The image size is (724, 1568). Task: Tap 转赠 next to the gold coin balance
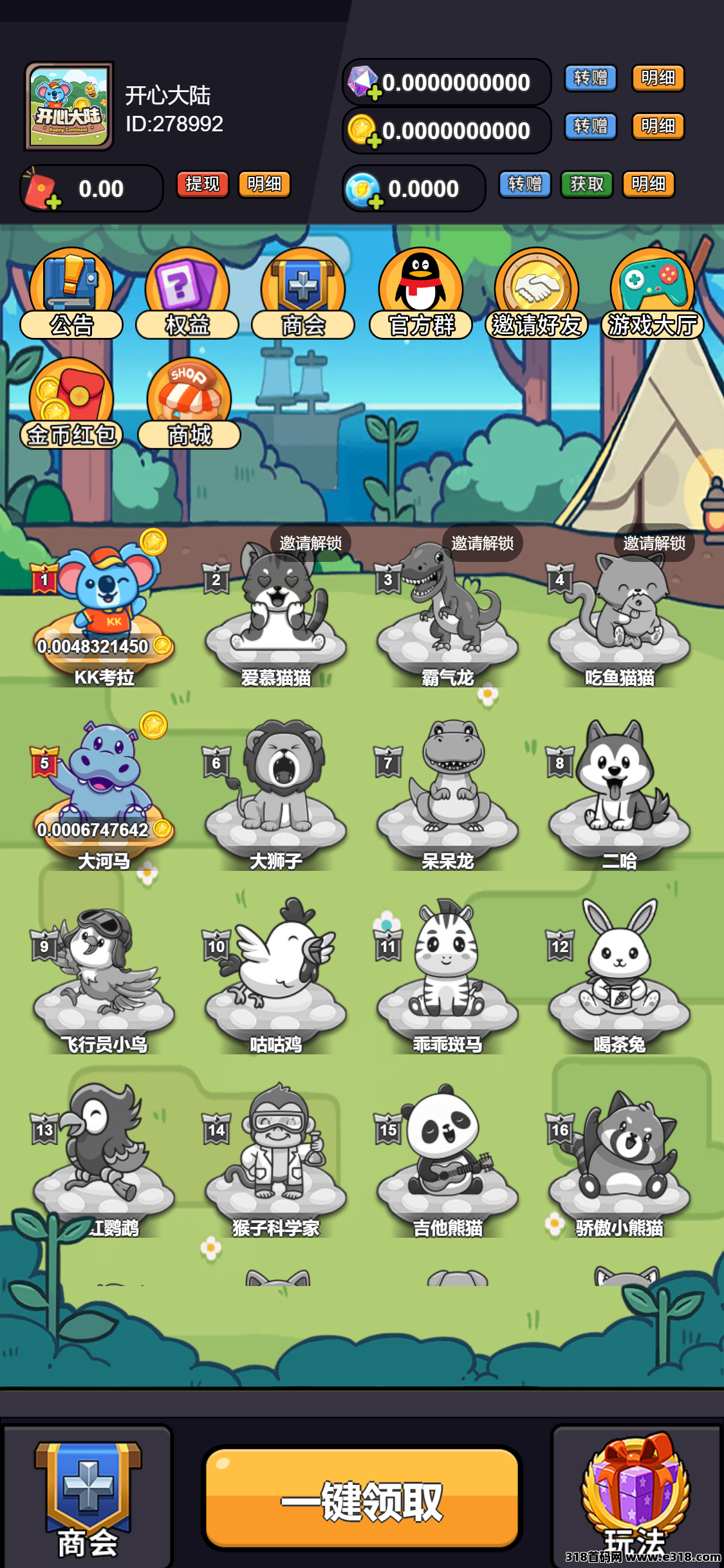[590, 126]
